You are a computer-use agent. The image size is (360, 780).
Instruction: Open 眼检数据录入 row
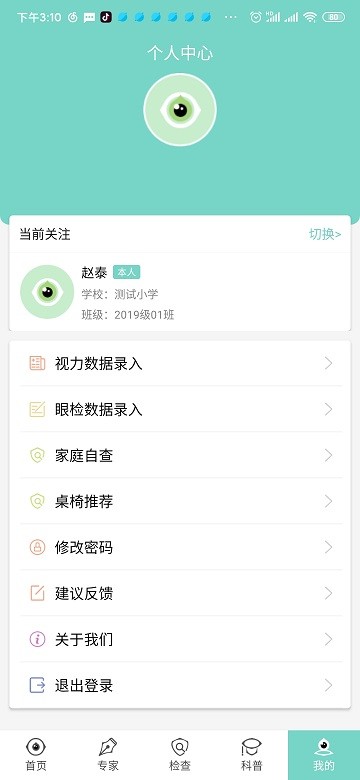tap(180, 409)
